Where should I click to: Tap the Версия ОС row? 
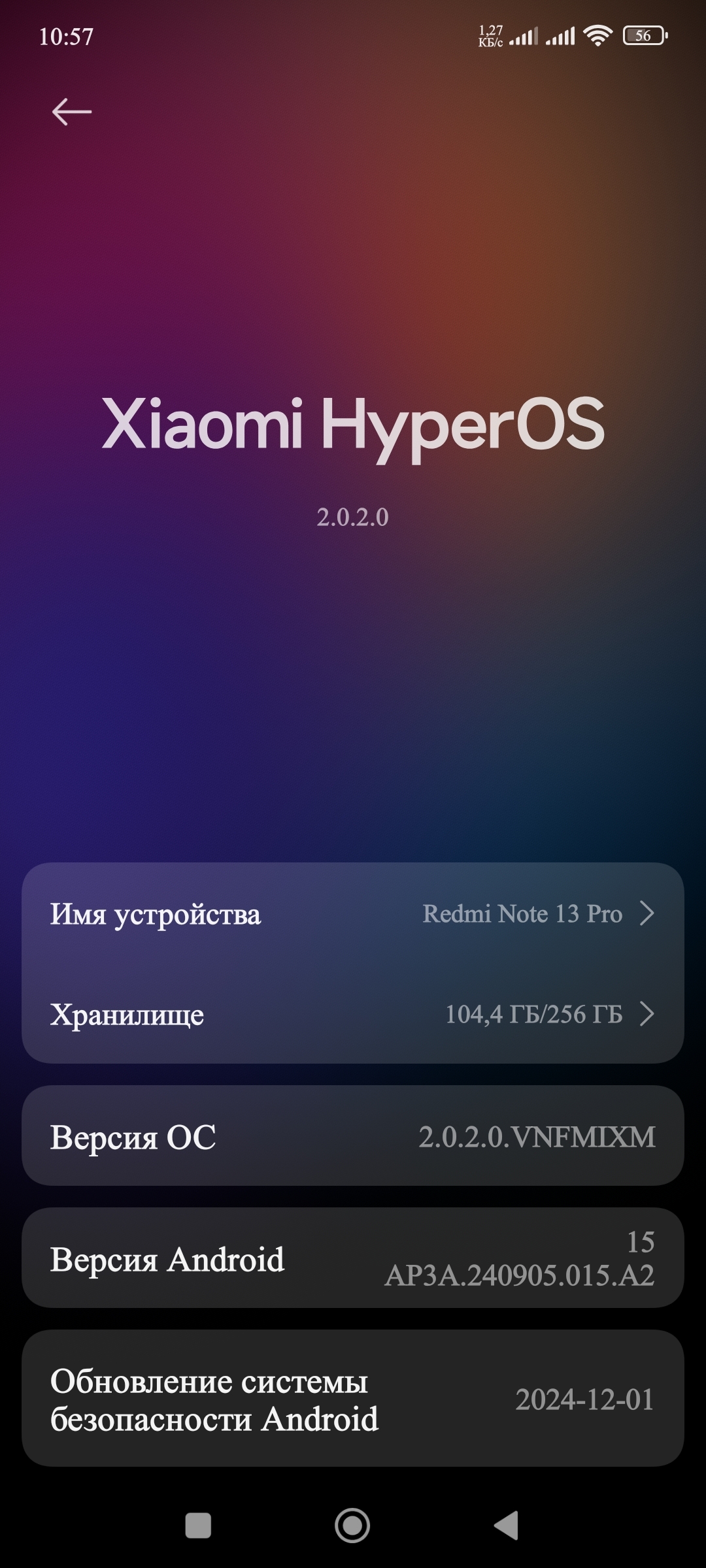[353, 1137]
